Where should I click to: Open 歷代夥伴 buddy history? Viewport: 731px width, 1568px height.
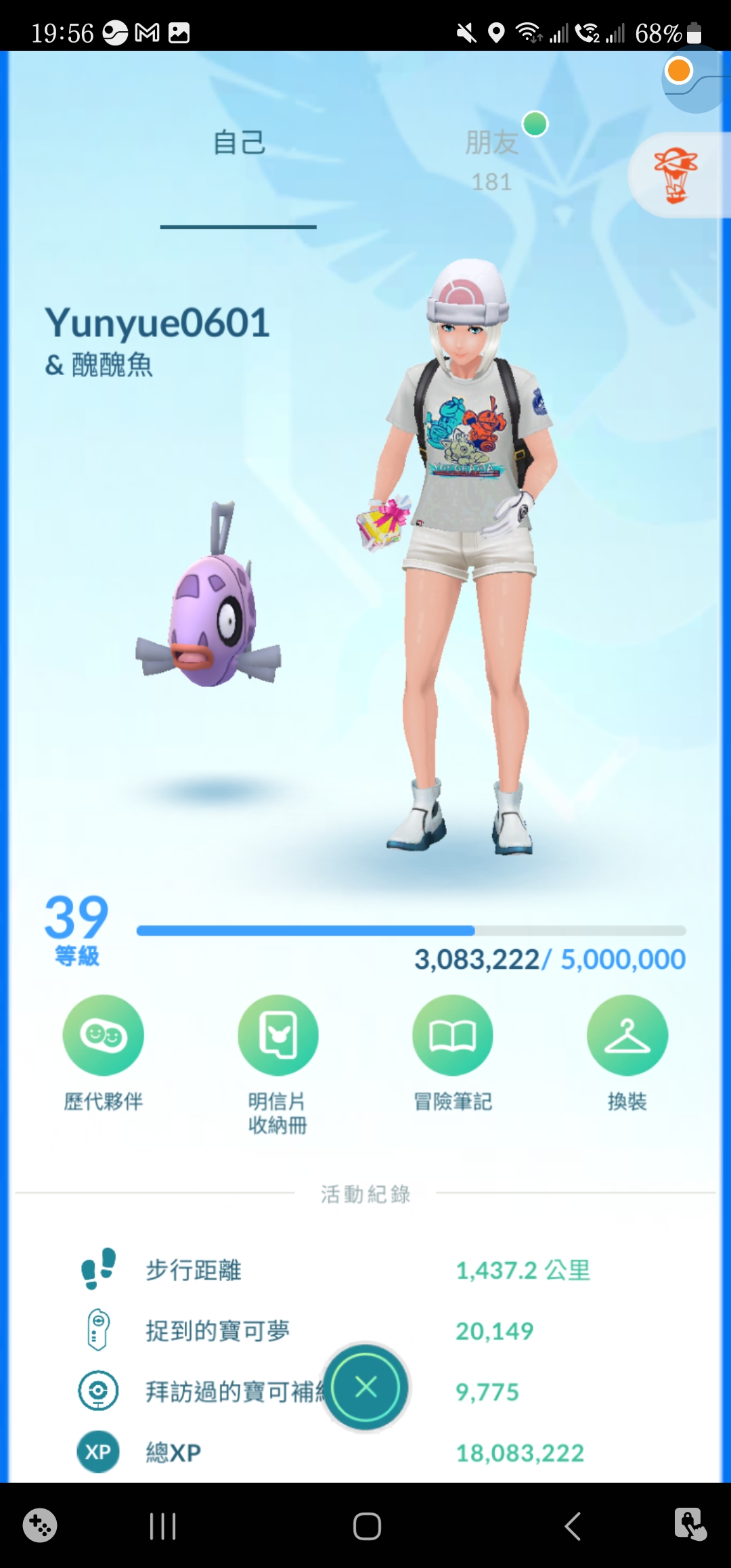tap(103, 1035)
